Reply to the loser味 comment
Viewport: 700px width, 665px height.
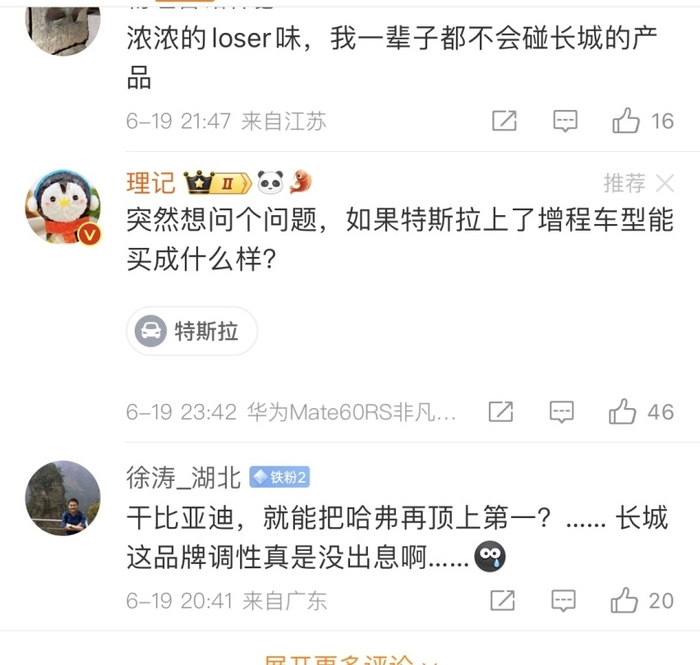click(x=565, y=122)
